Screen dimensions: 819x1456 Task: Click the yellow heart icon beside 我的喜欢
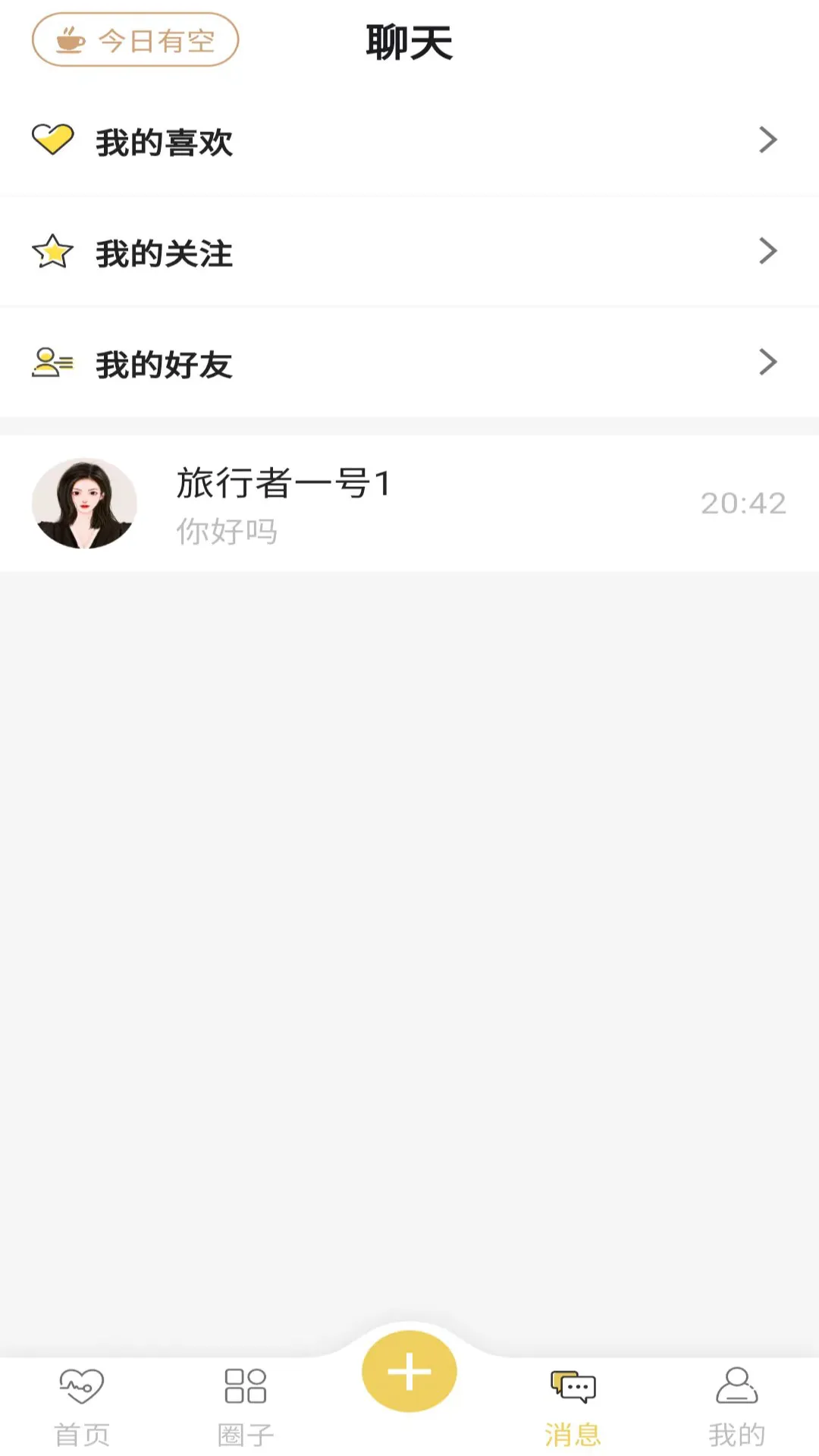coord(52,140)
